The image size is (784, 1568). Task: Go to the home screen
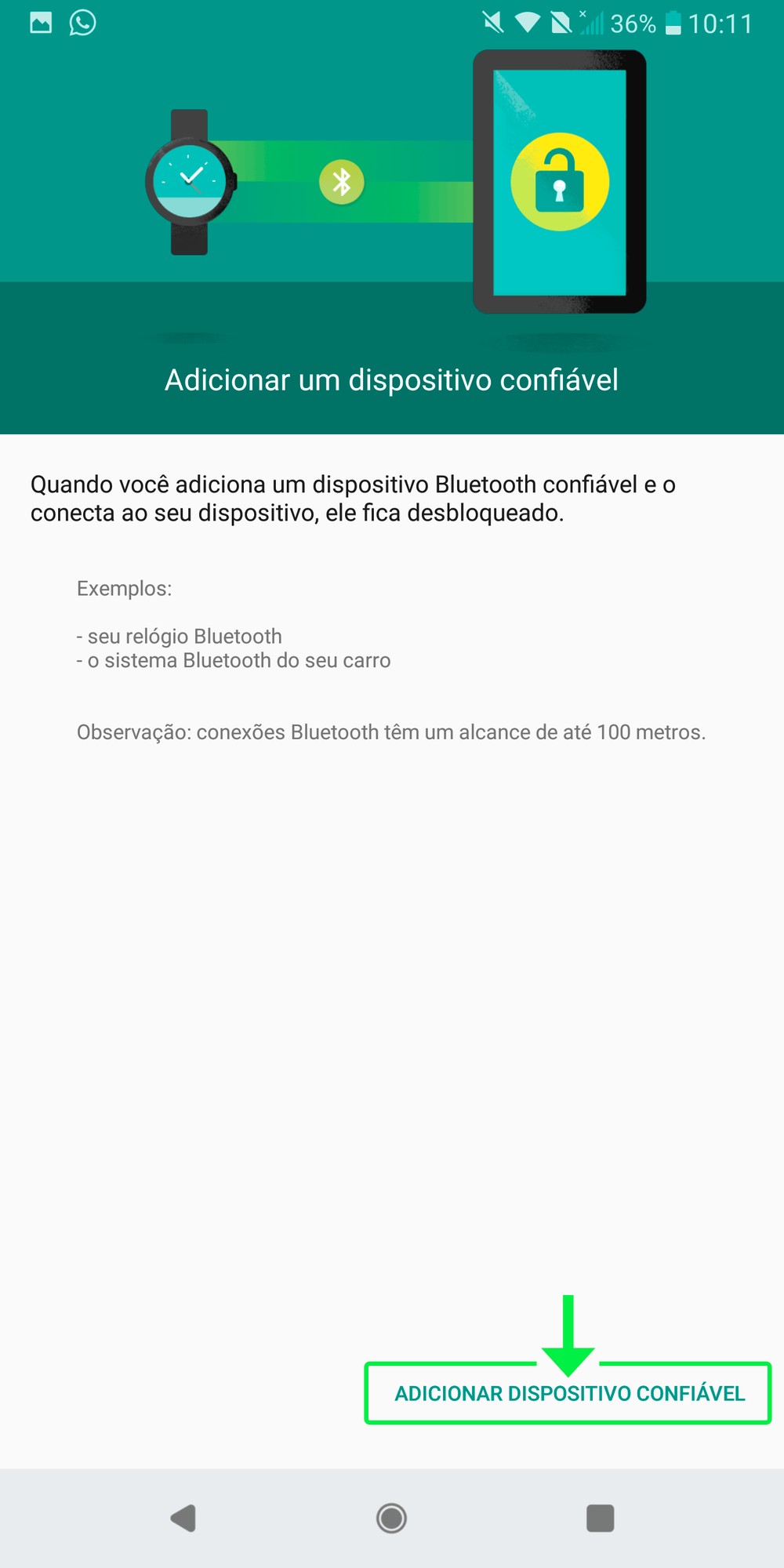[391, 1518]
